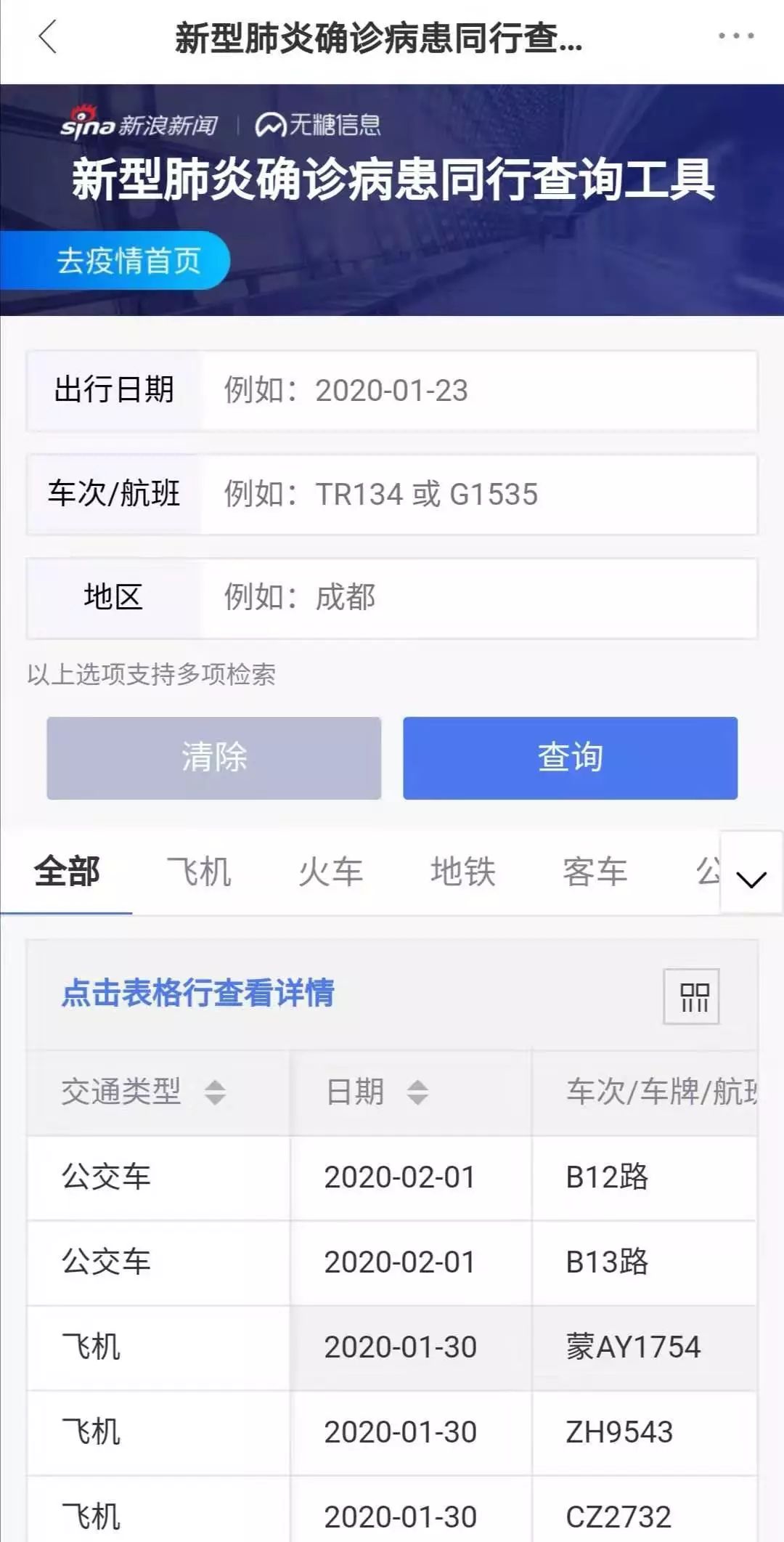Clear the form with 清除
The height and width of the screenshot is (1542, 784).
point(214,758)
